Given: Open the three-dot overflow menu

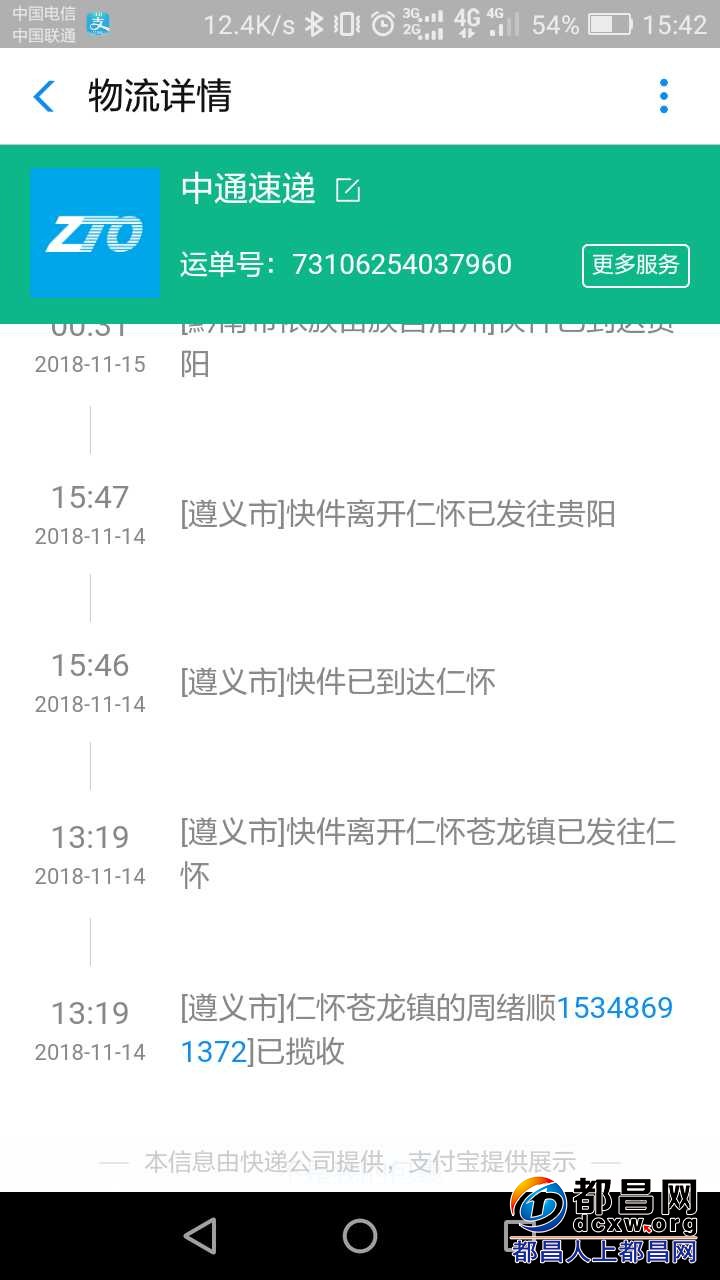Looking at the screenshot, I should (x=663, y=97).
